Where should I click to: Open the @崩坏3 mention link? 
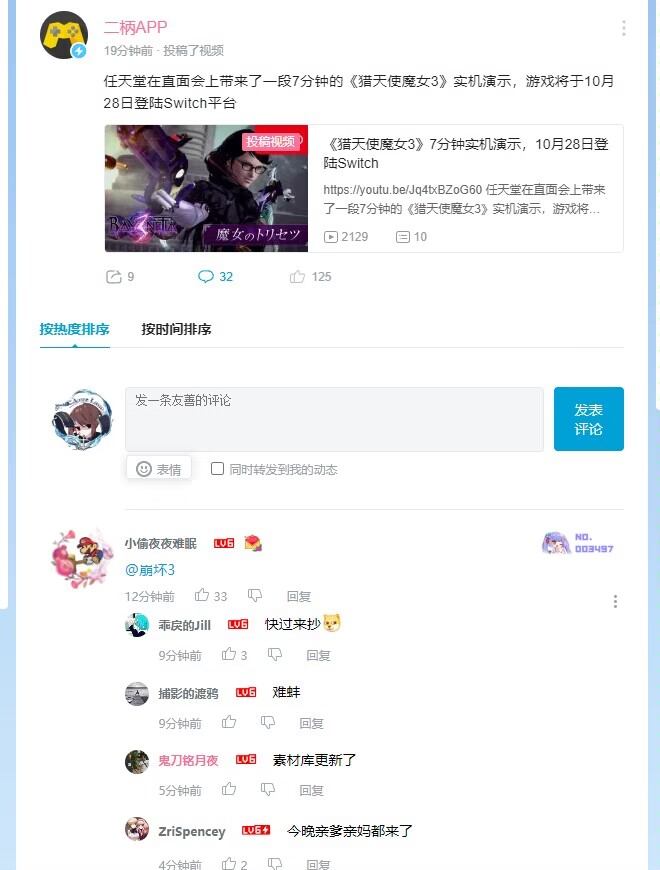(150, 570)
